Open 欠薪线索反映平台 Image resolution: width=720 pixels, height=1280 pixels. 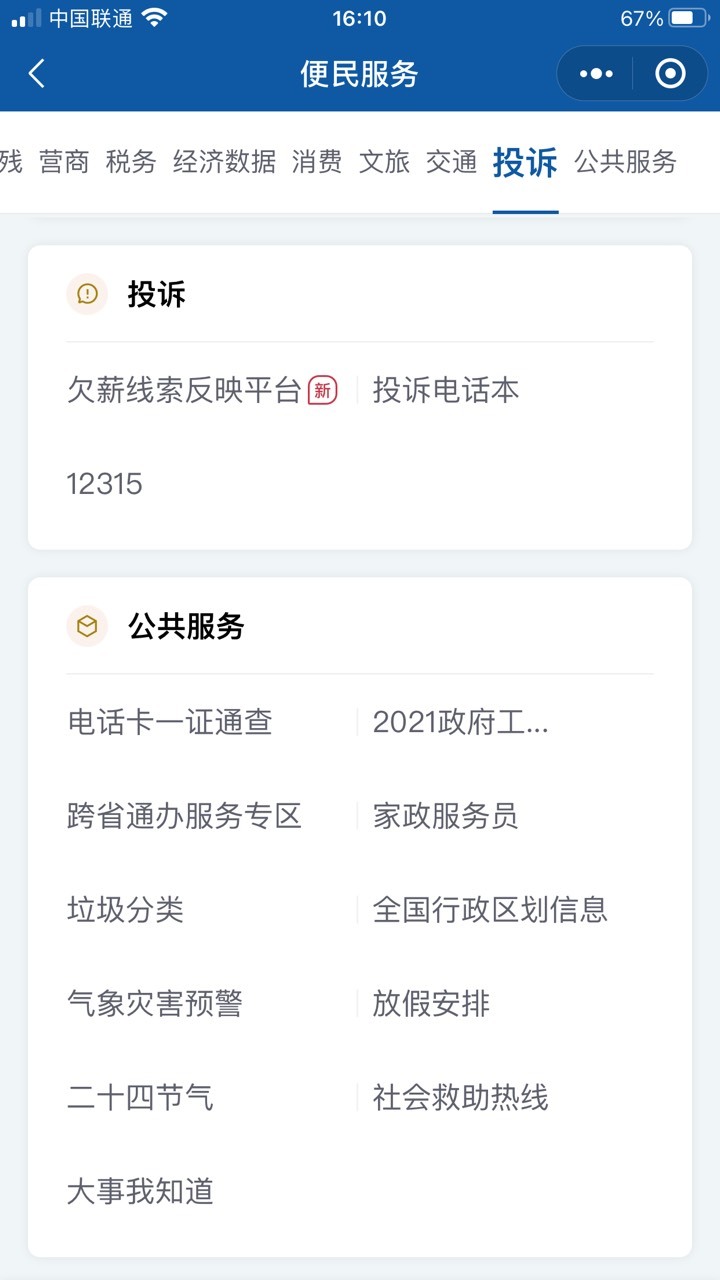[x=184, y=390]
